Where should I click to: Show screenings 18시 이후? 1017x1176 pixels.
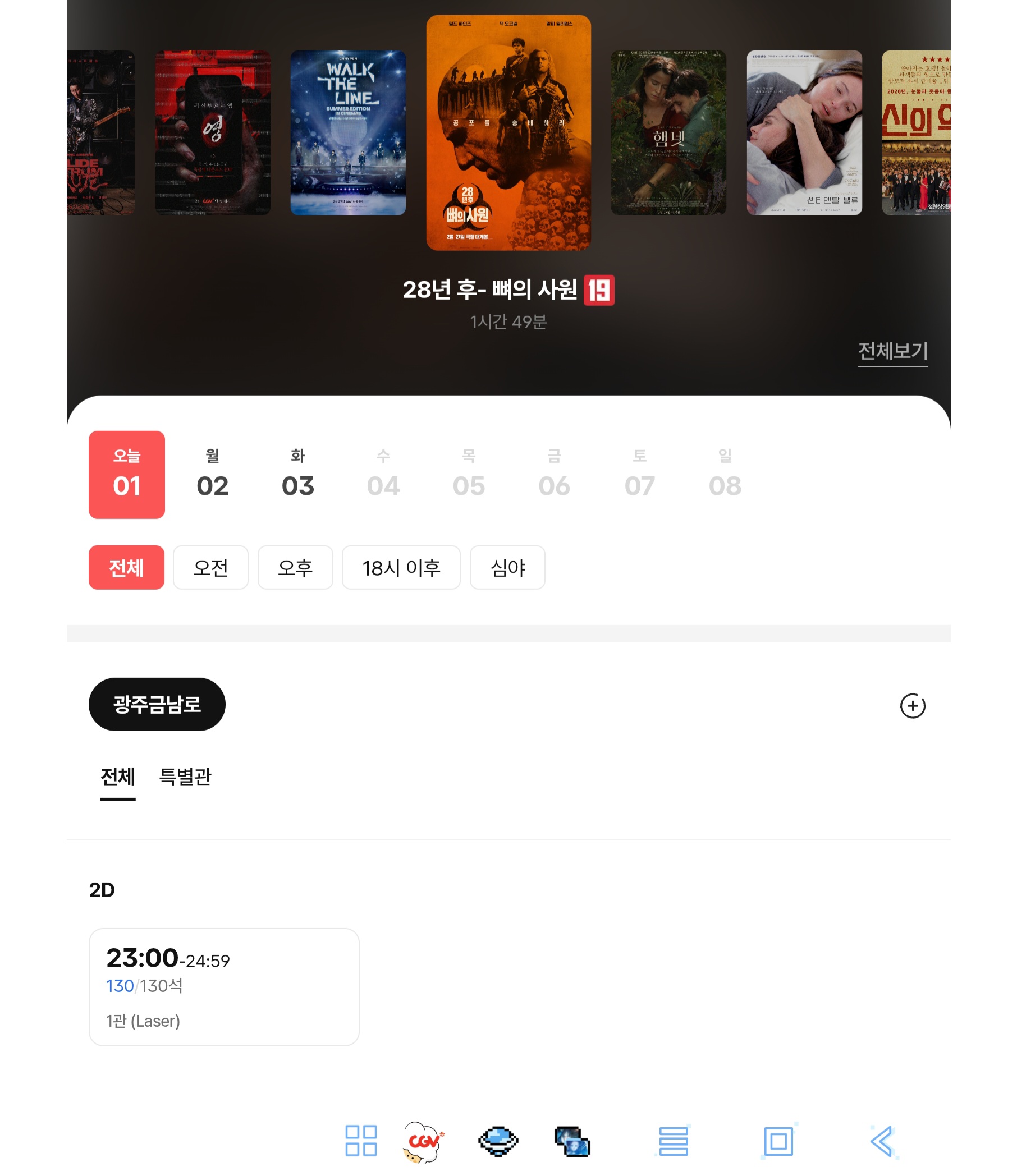pos(401,567)
